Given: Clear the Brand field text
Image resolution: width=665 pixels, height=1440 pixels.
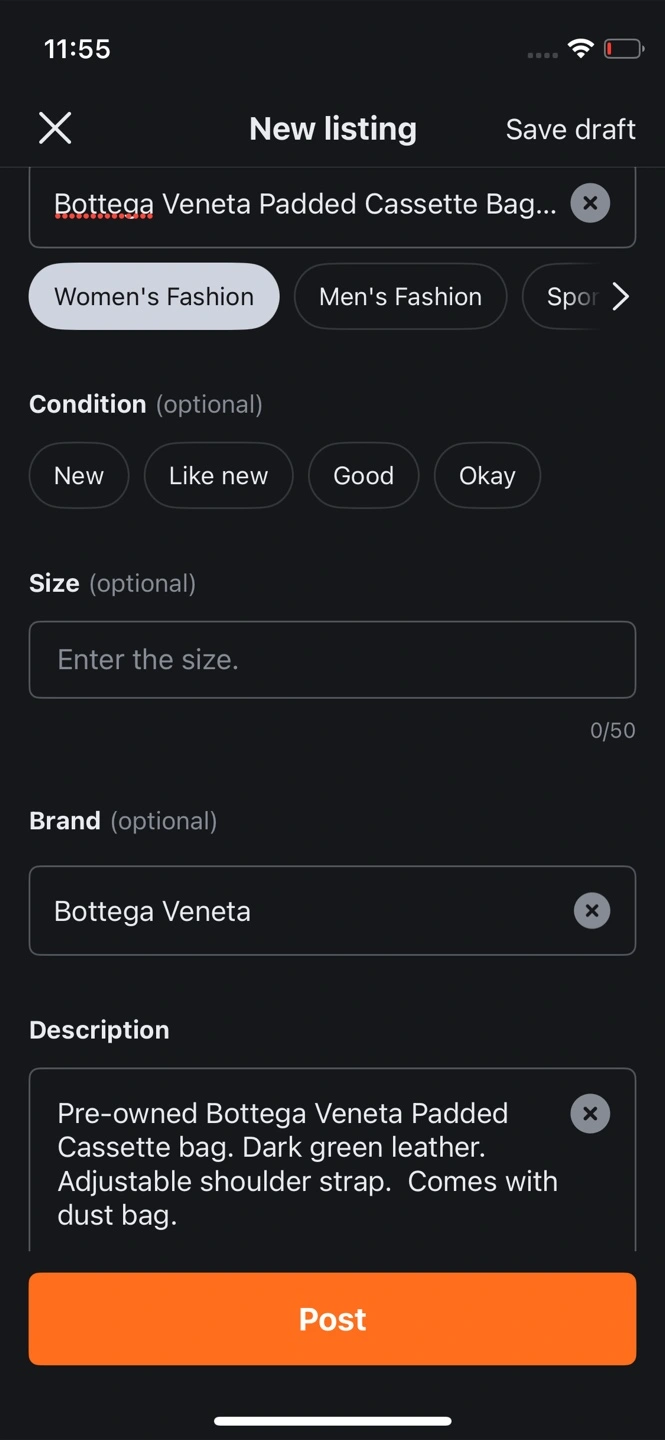Looking at the screenshot, I should click(x=592, y=911).
